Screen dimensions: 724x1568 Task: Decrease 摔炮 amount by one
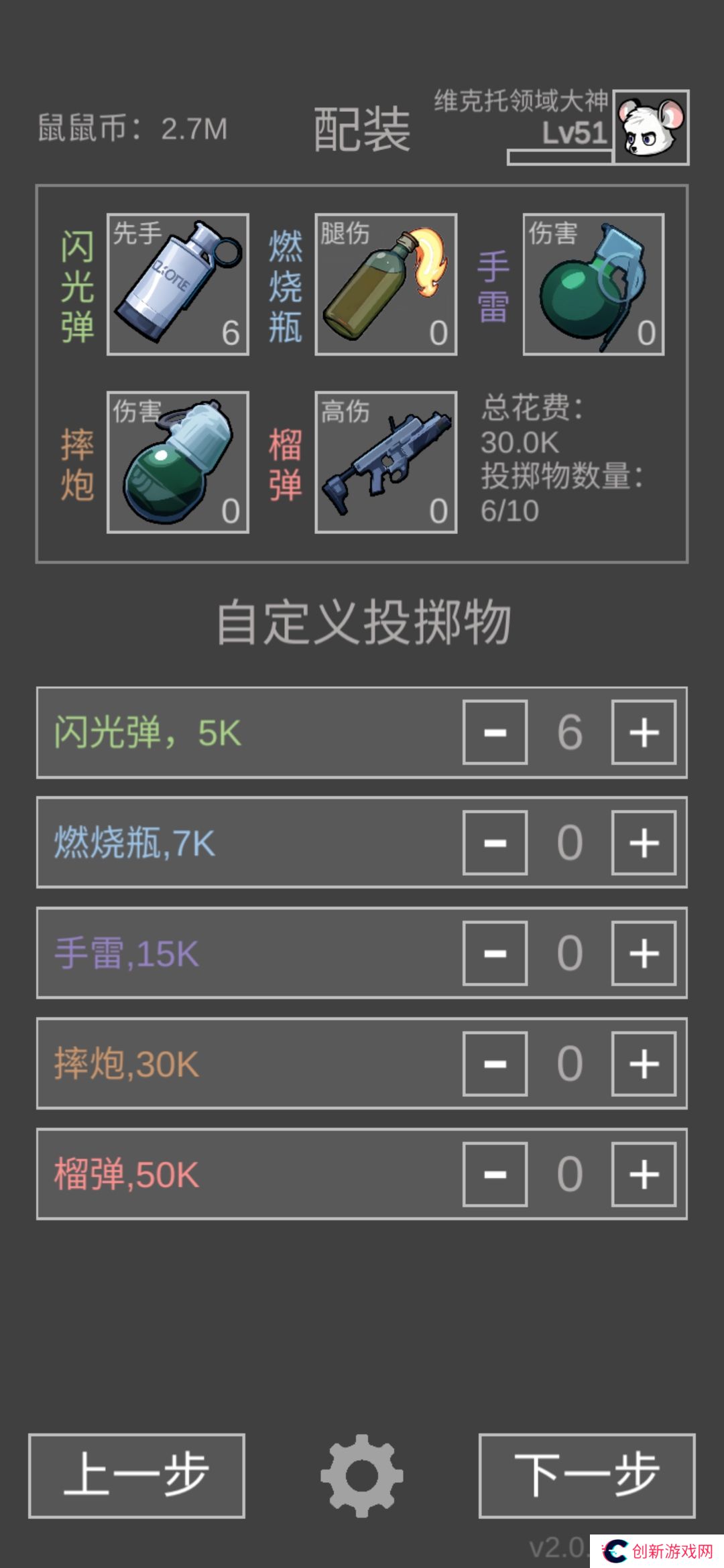[x=495, y=1063]
